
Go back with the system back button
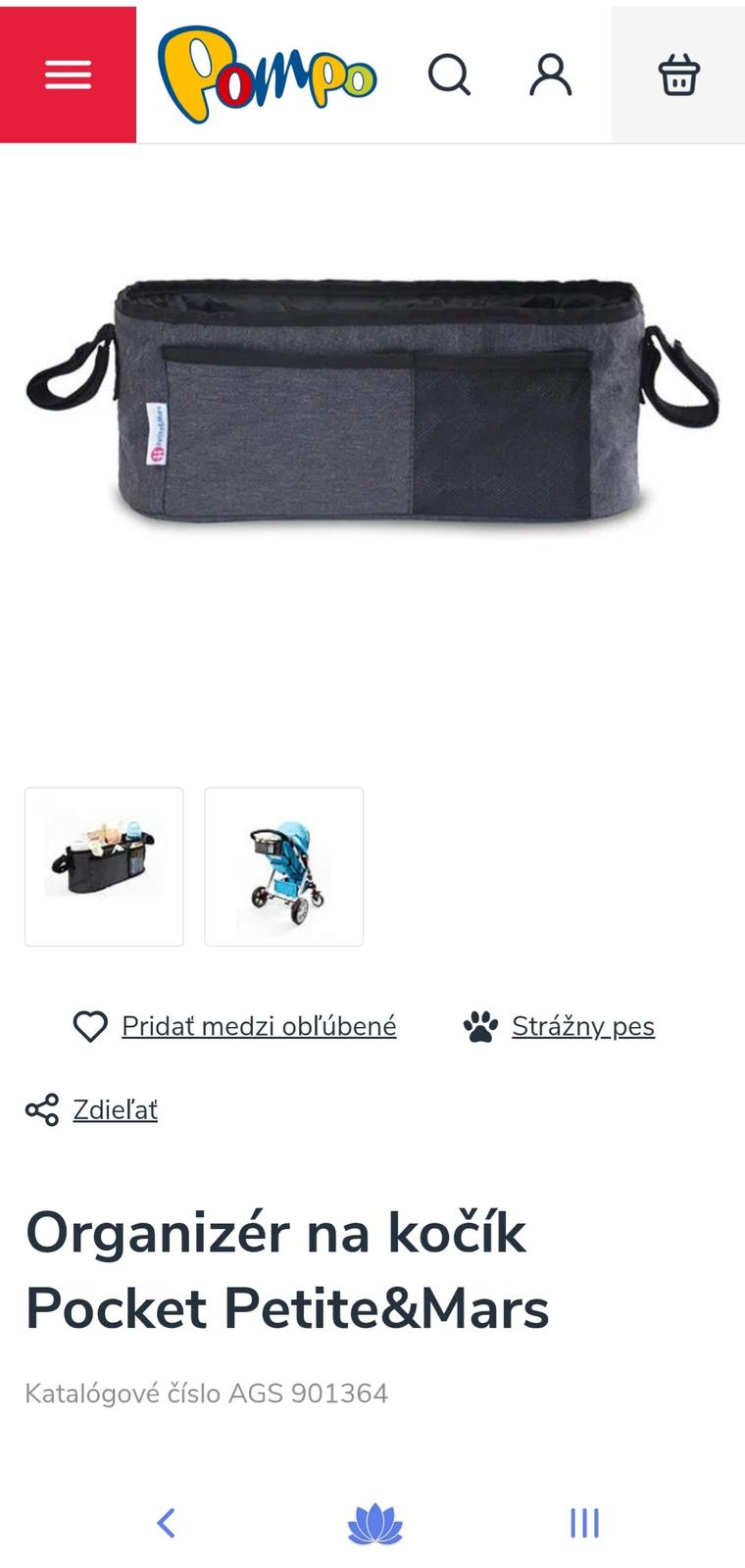(x=166, y=1523)
